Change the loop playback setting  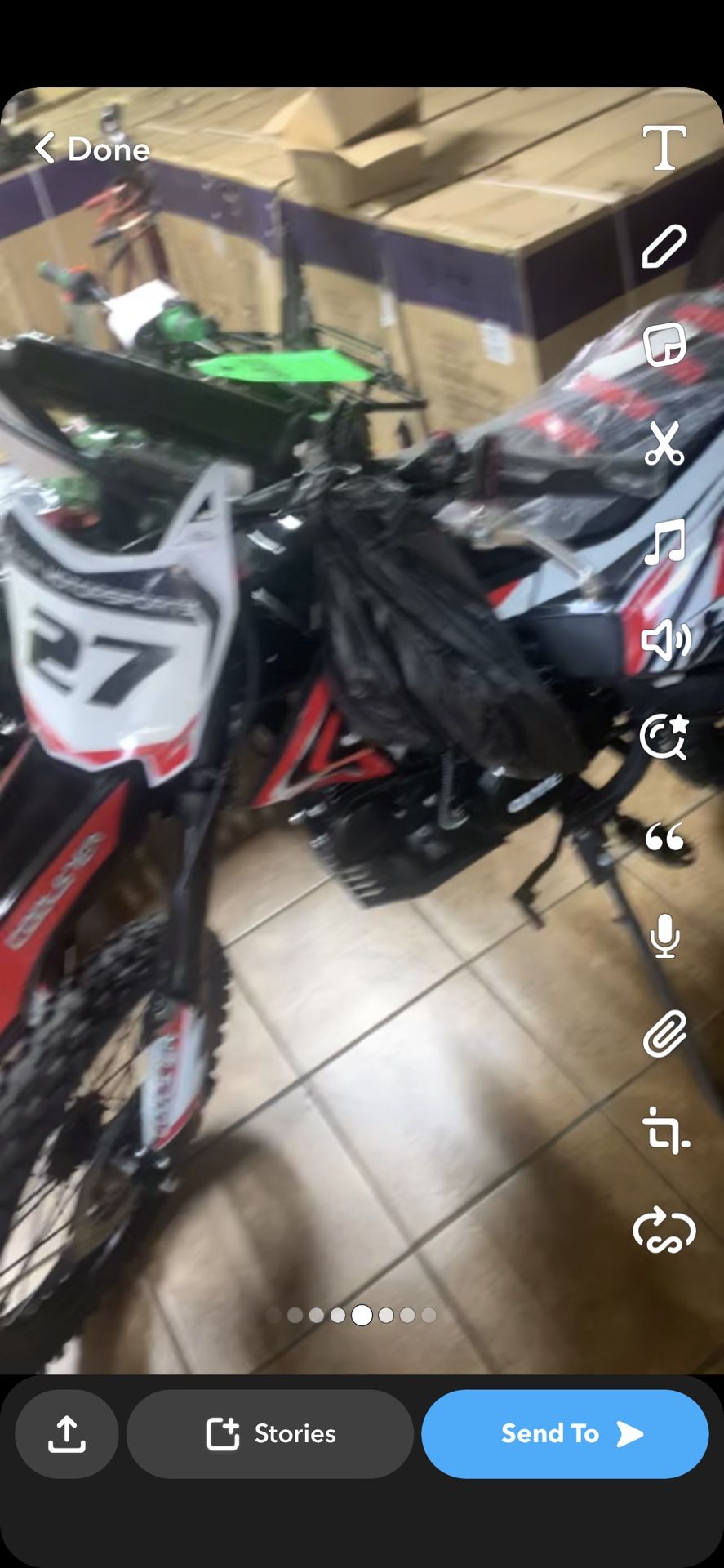(x=664, y=1231)
